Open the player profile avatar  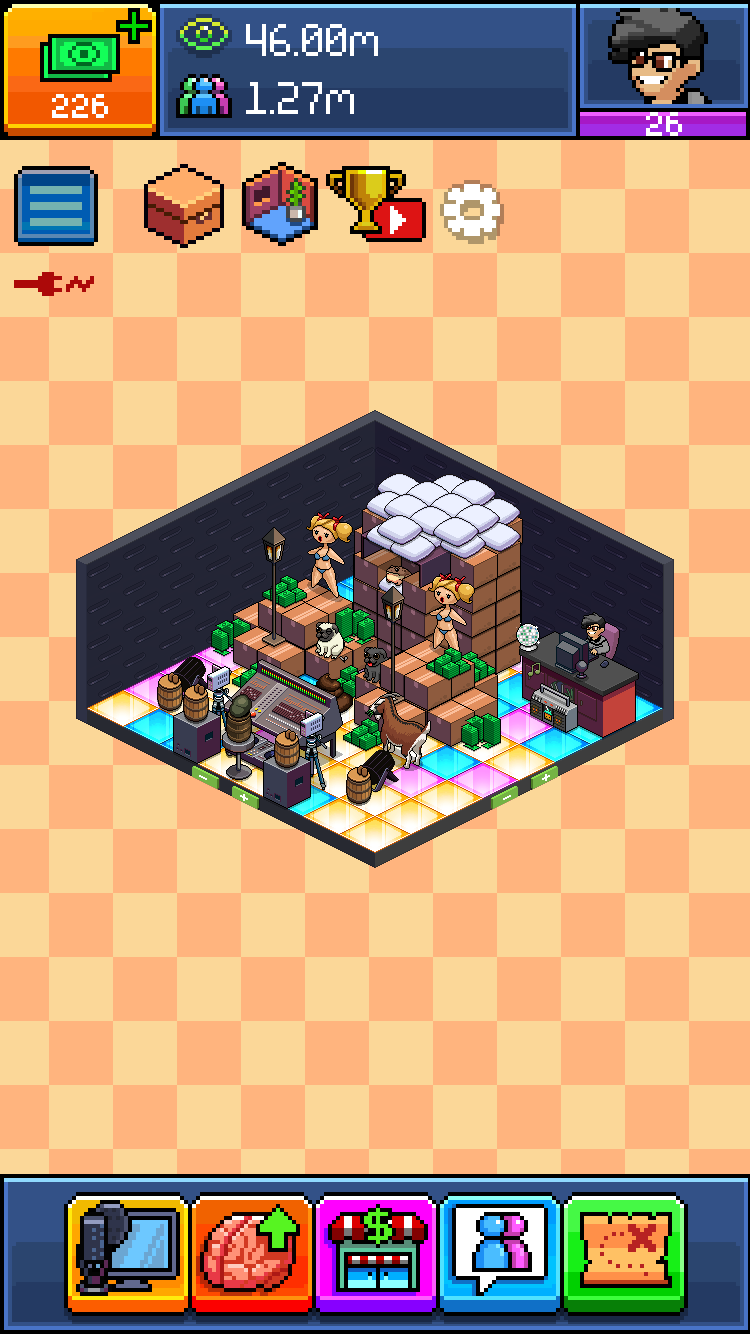(x=663, y=56)
